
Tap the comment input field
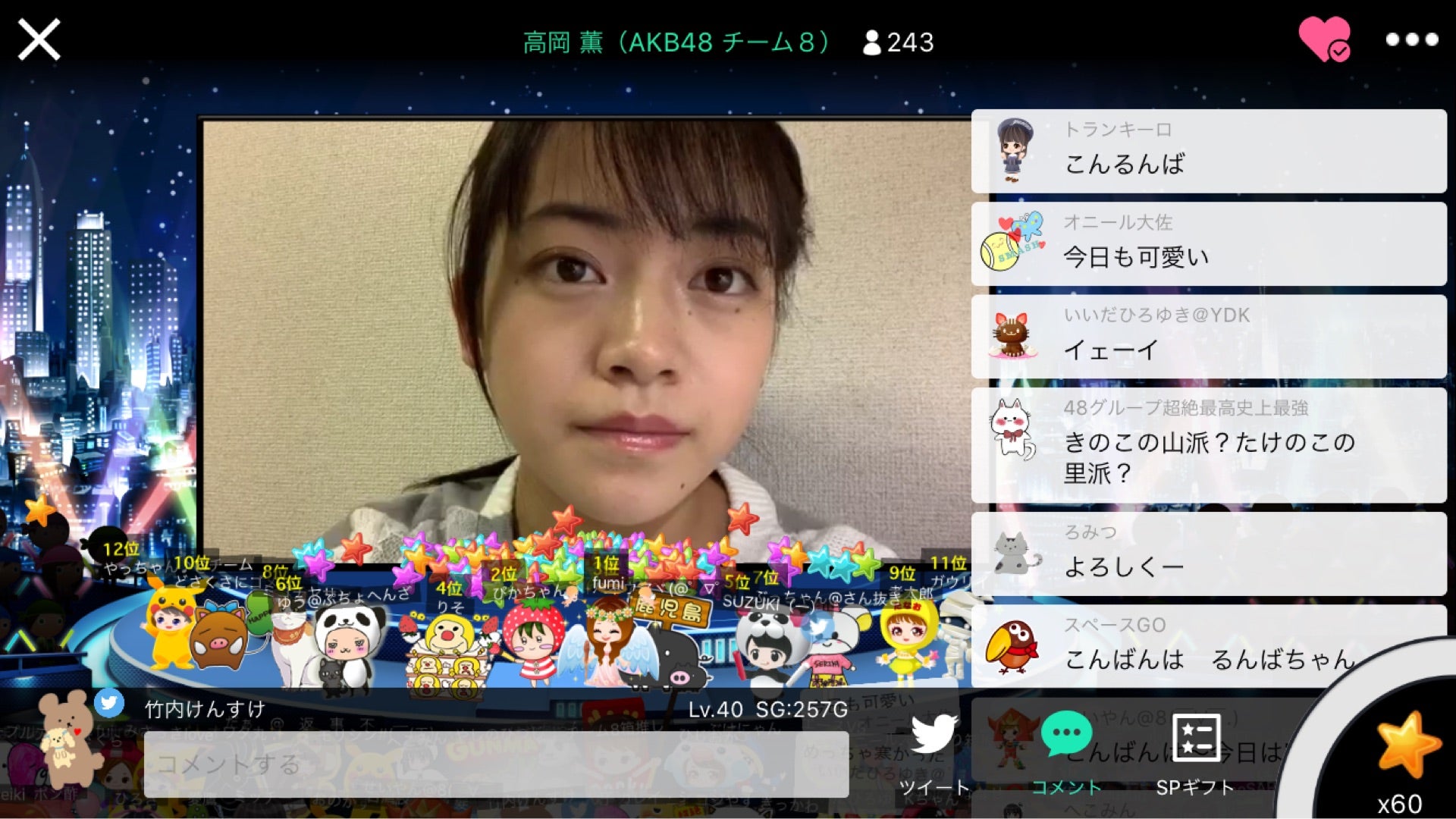496,764
